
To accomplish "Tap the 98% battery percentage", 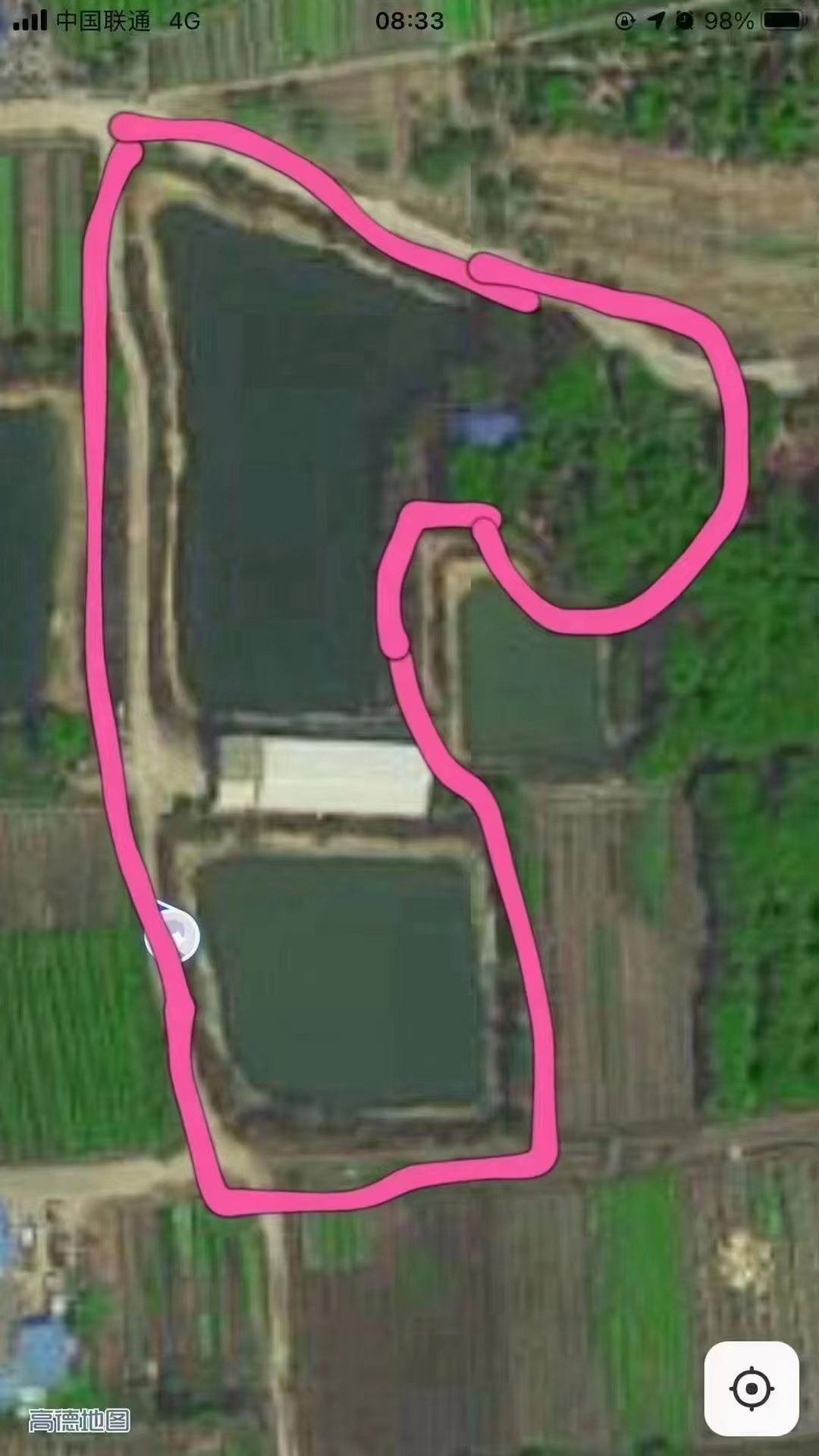I will tap(728, 19).
